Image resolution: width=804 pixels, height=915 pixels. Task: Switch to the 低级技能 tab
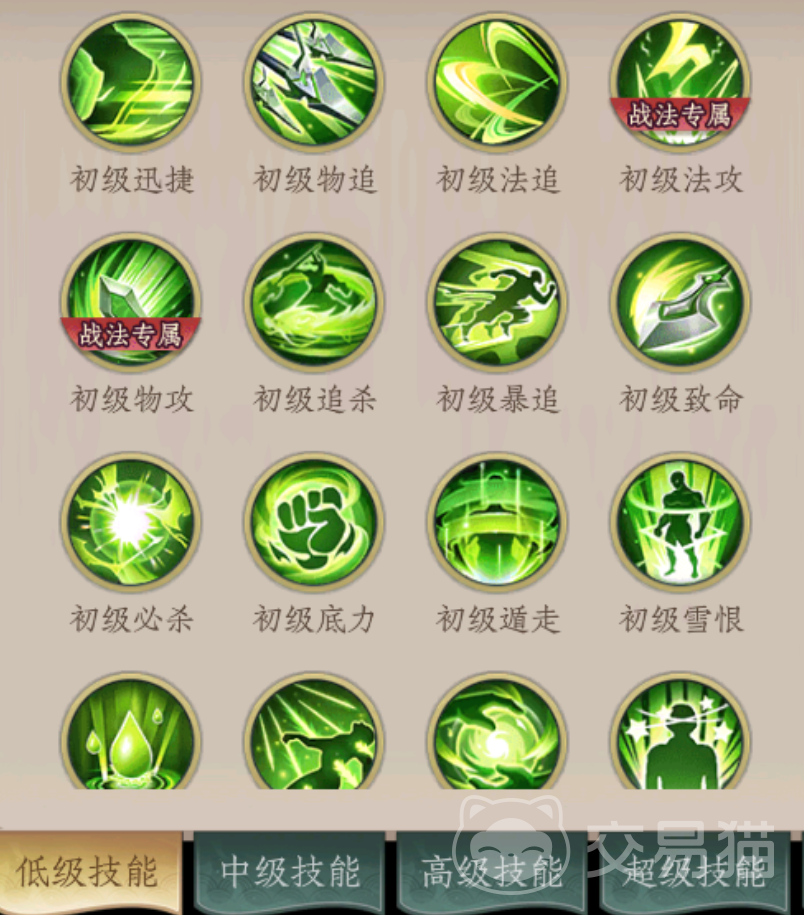click(88, 872)
